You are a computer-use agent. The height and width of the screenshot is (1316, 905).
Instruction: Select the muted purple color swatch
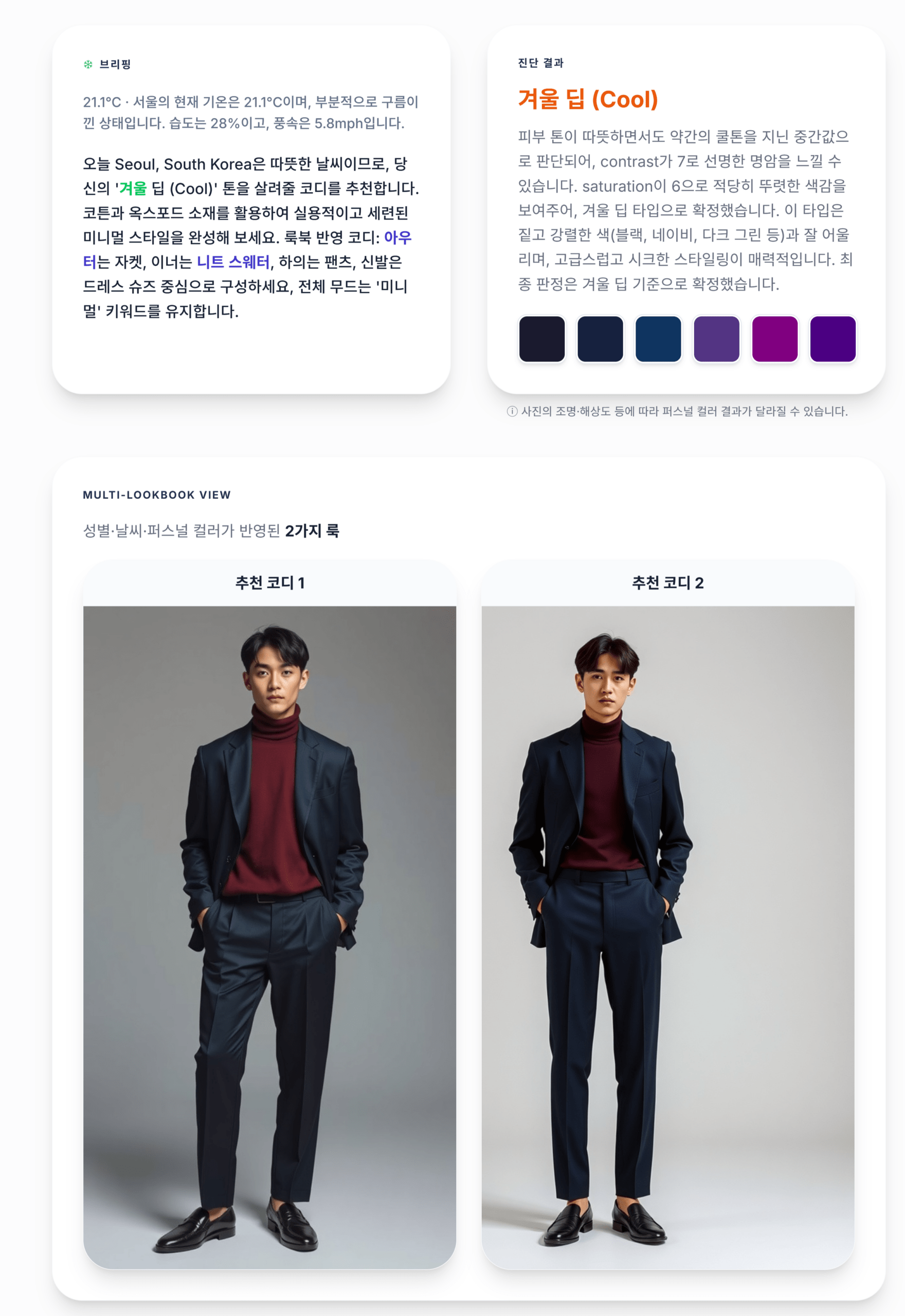pos(716,339)
